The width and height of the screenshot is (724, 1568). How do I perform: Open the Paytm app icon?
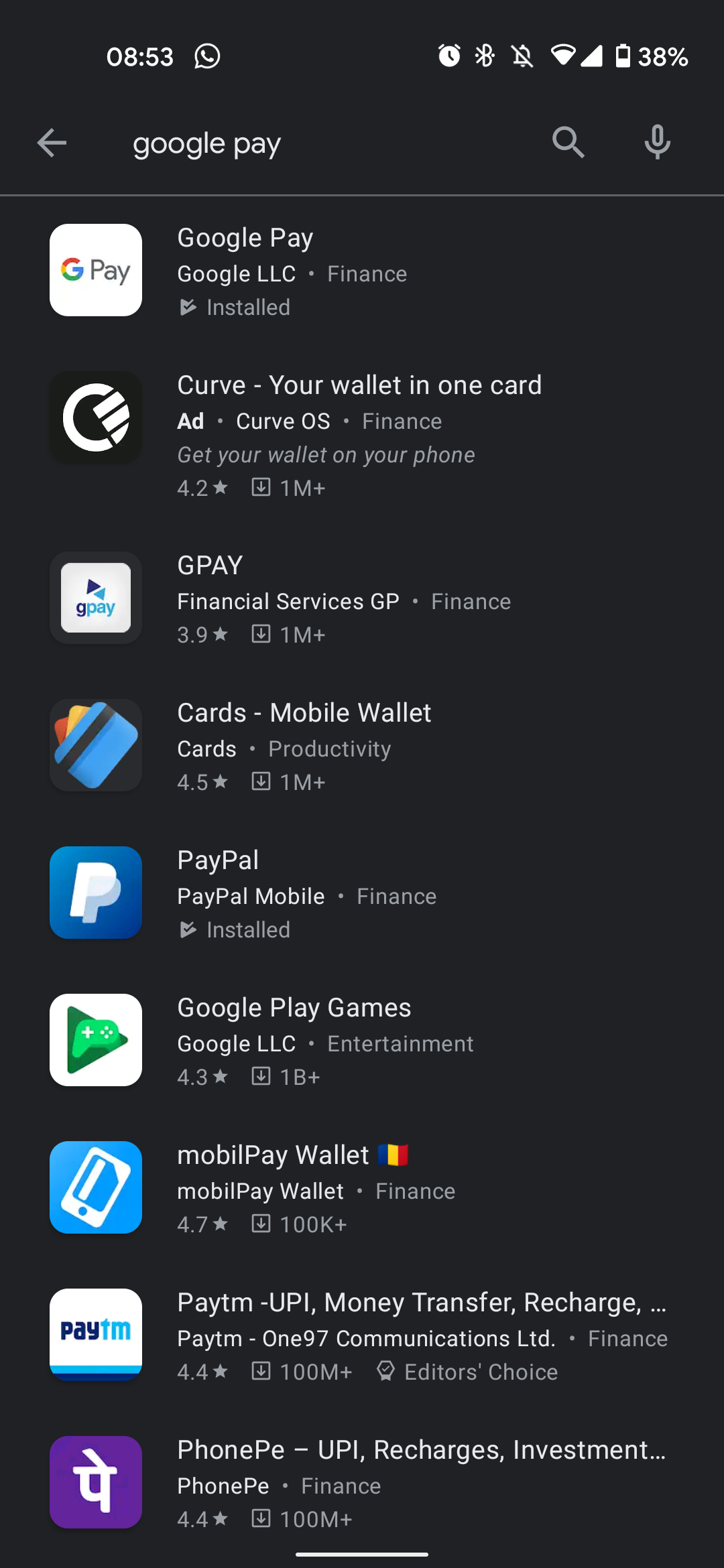95,1333
